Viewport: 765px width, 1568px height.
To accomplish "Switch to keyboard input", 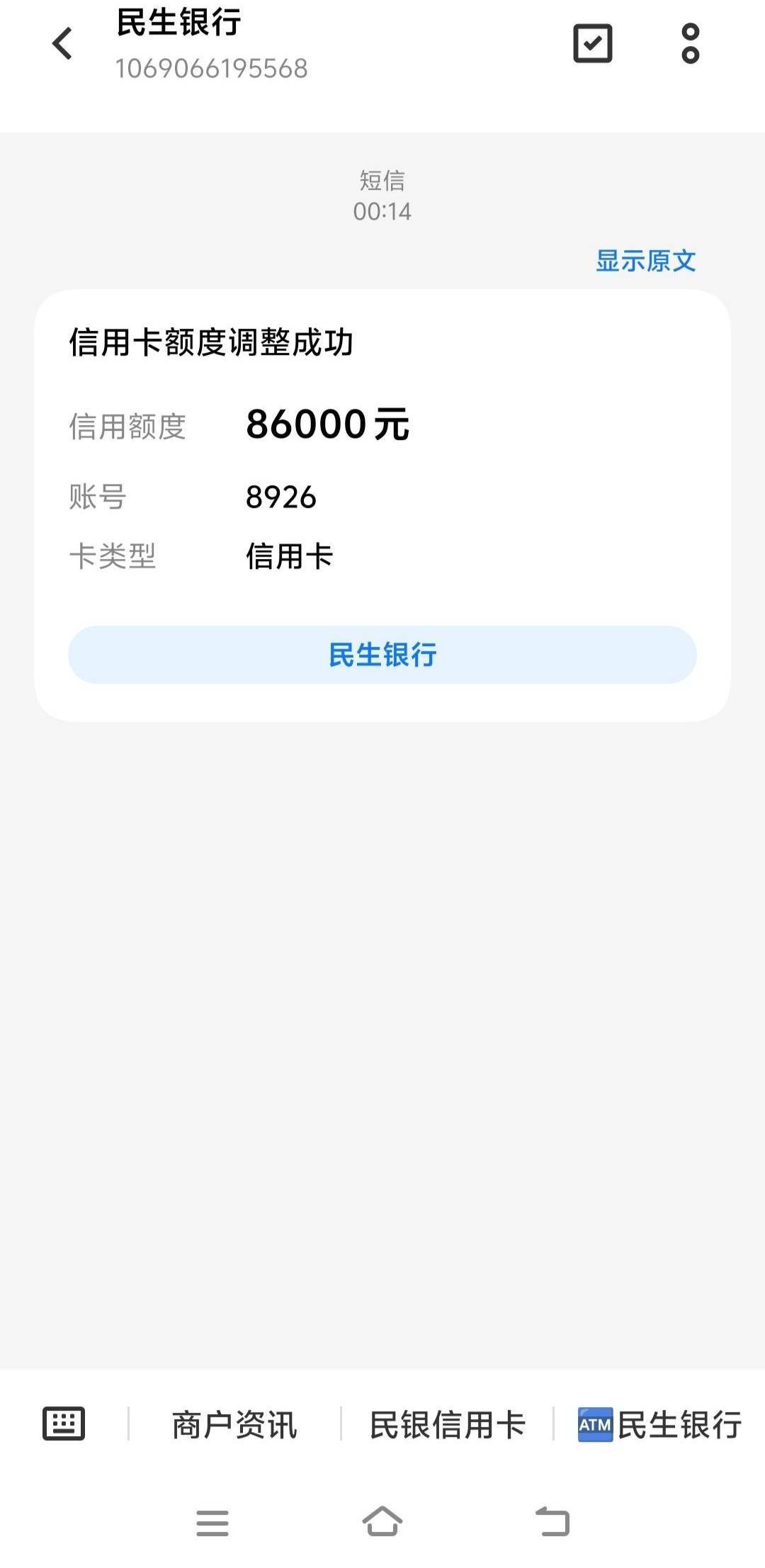I will [x=64, y=1423].
